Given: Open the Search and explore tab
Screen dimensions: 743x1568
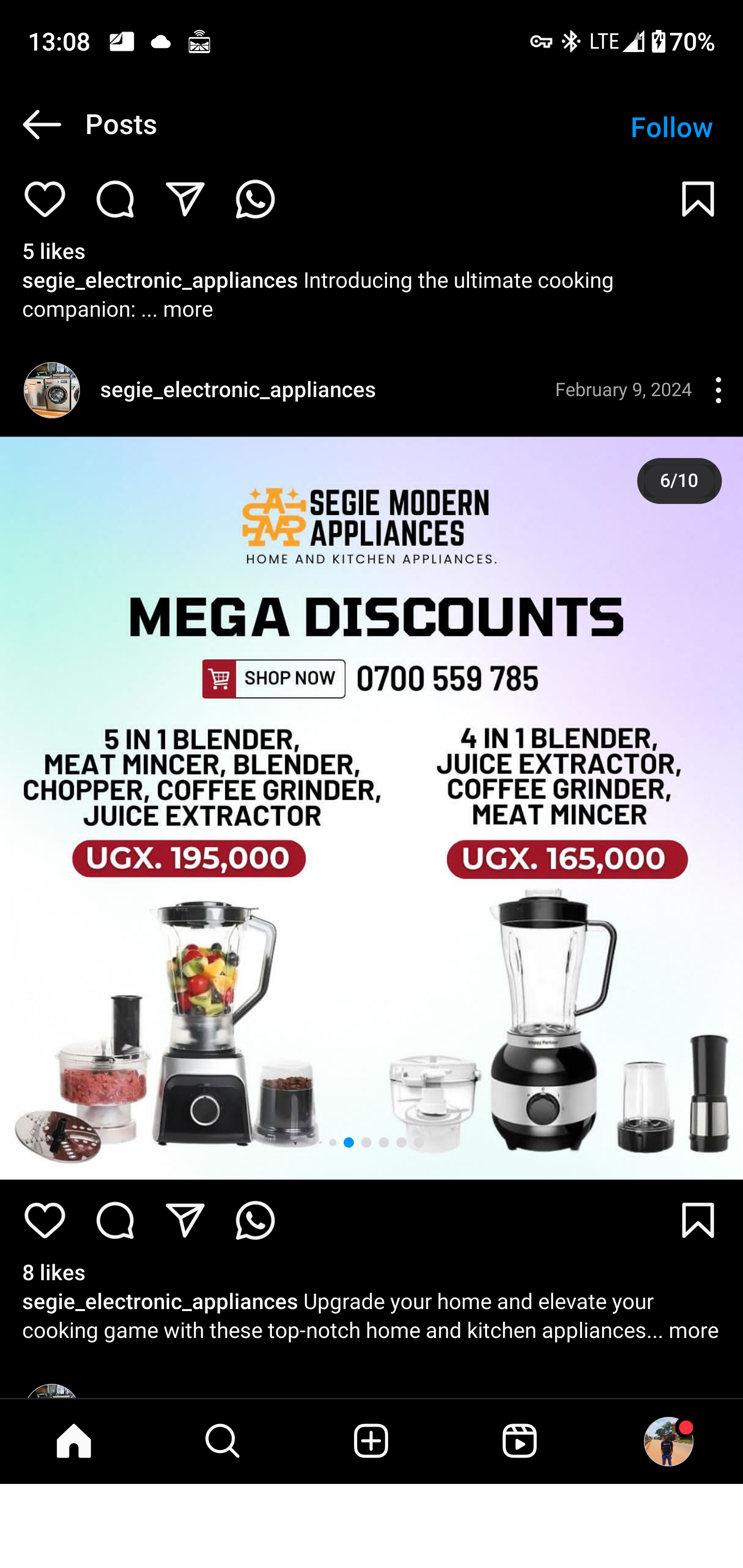Looking at the screenshot, I should point(223,1442).
